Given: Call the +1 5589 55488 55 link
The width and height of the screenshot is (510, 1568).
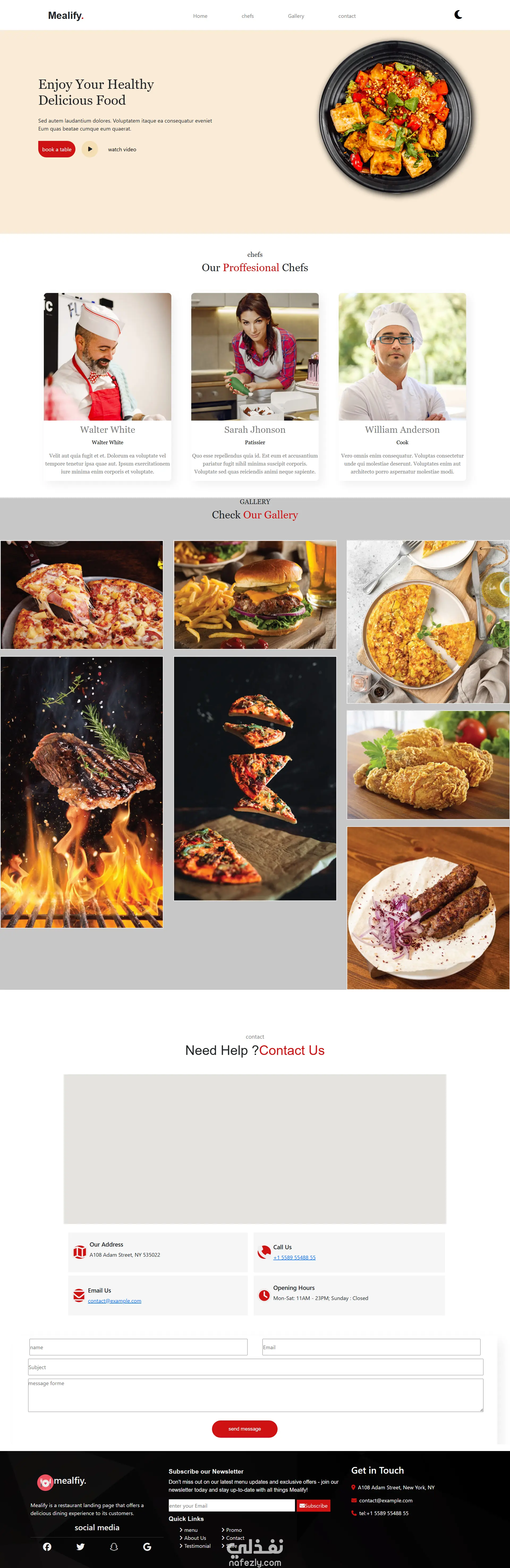Looking at the screenshot, I should pyautogui.click(x=294, y=1257).
